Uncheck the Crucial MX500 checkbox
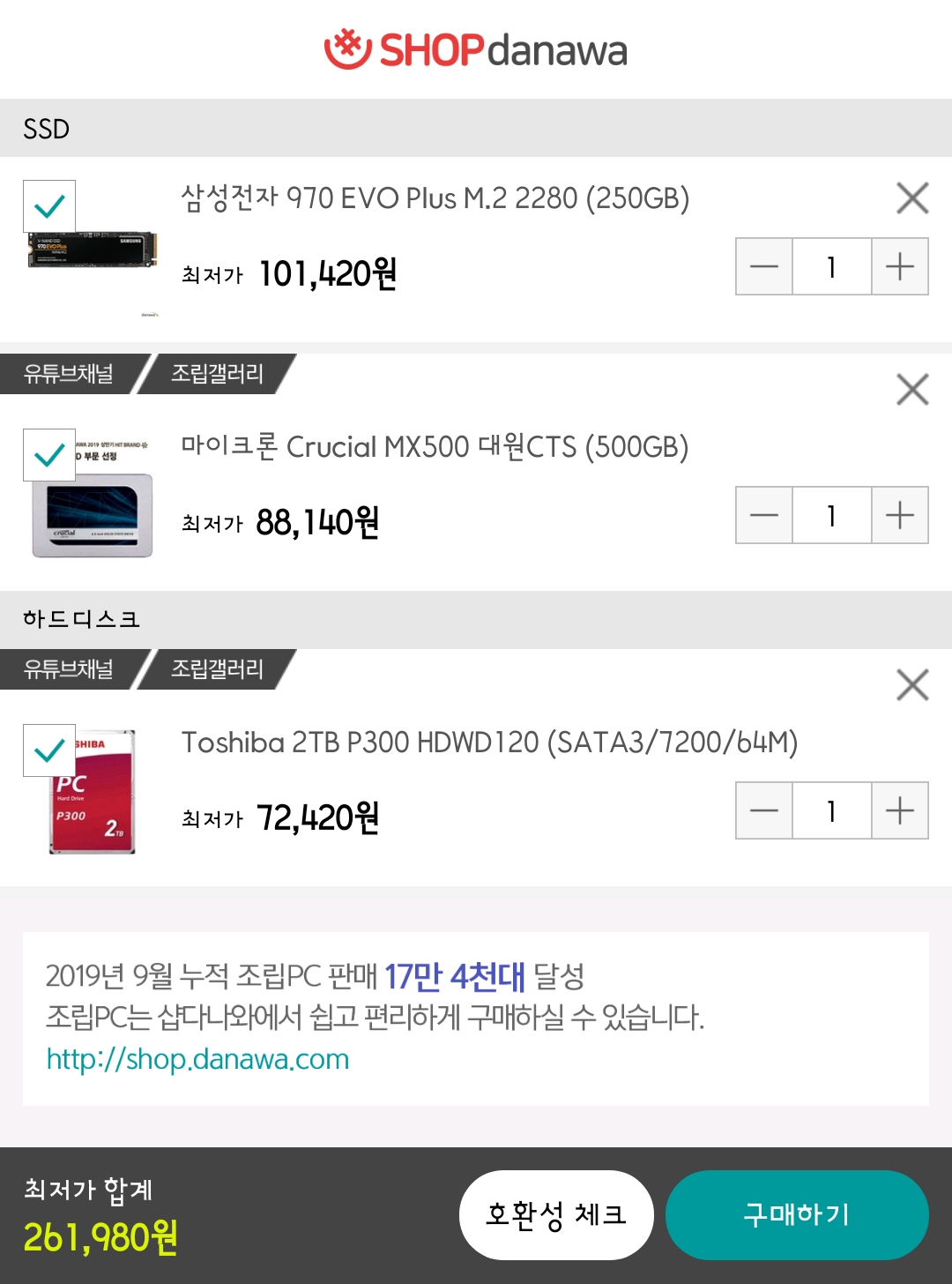The image size is (952, 1284). coord(49,455)
